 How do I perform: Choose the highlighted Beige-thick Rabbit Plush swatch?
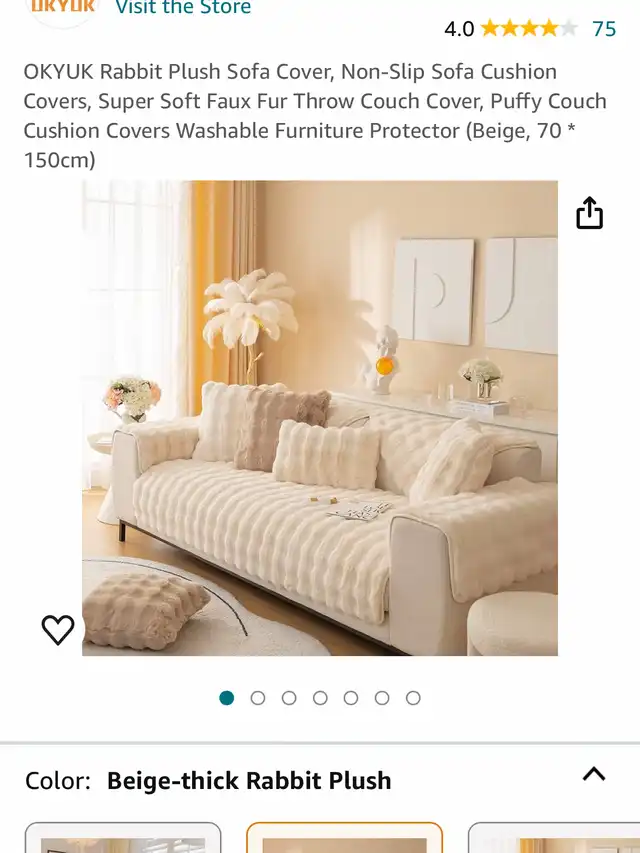tap(344, 839)
